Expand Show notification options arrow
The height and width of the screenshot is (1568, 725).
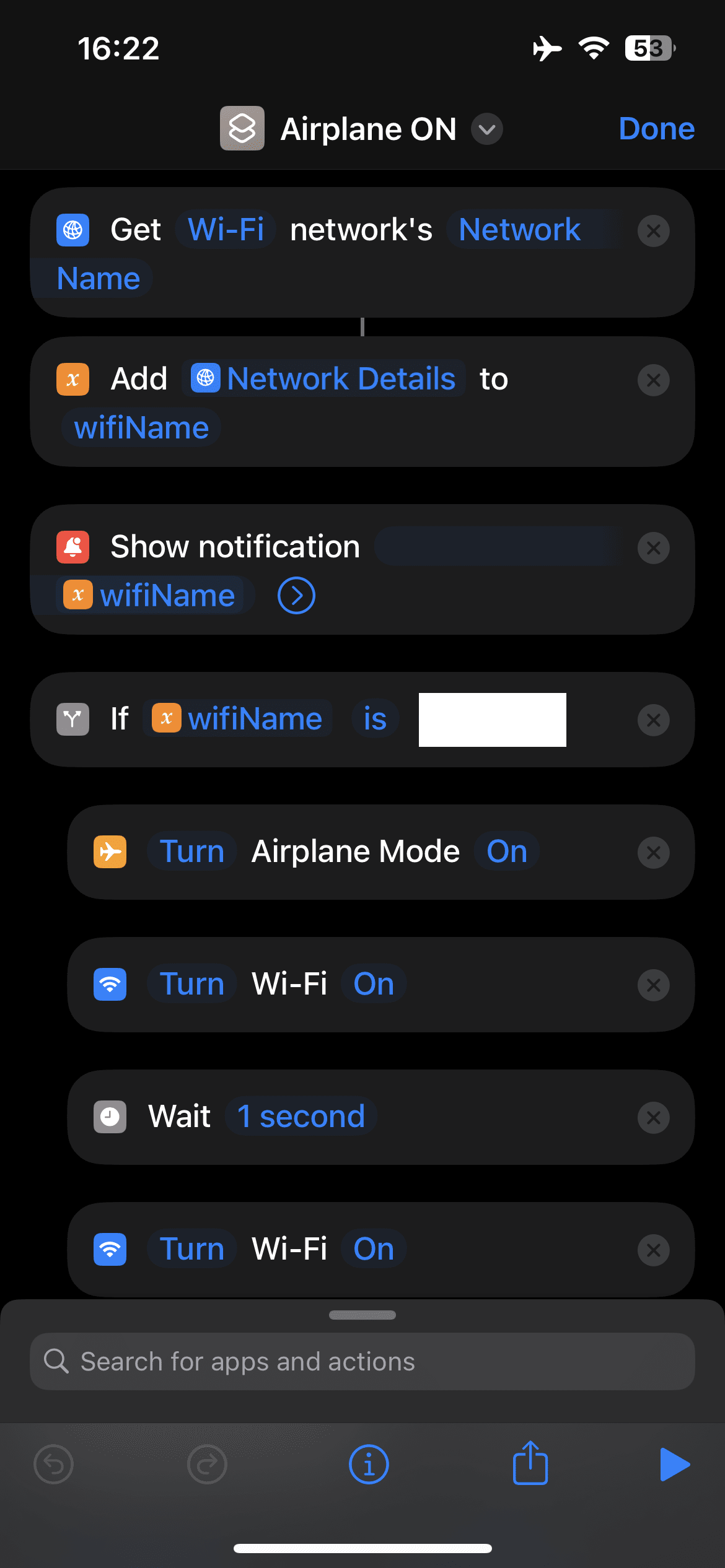(296, 596)
